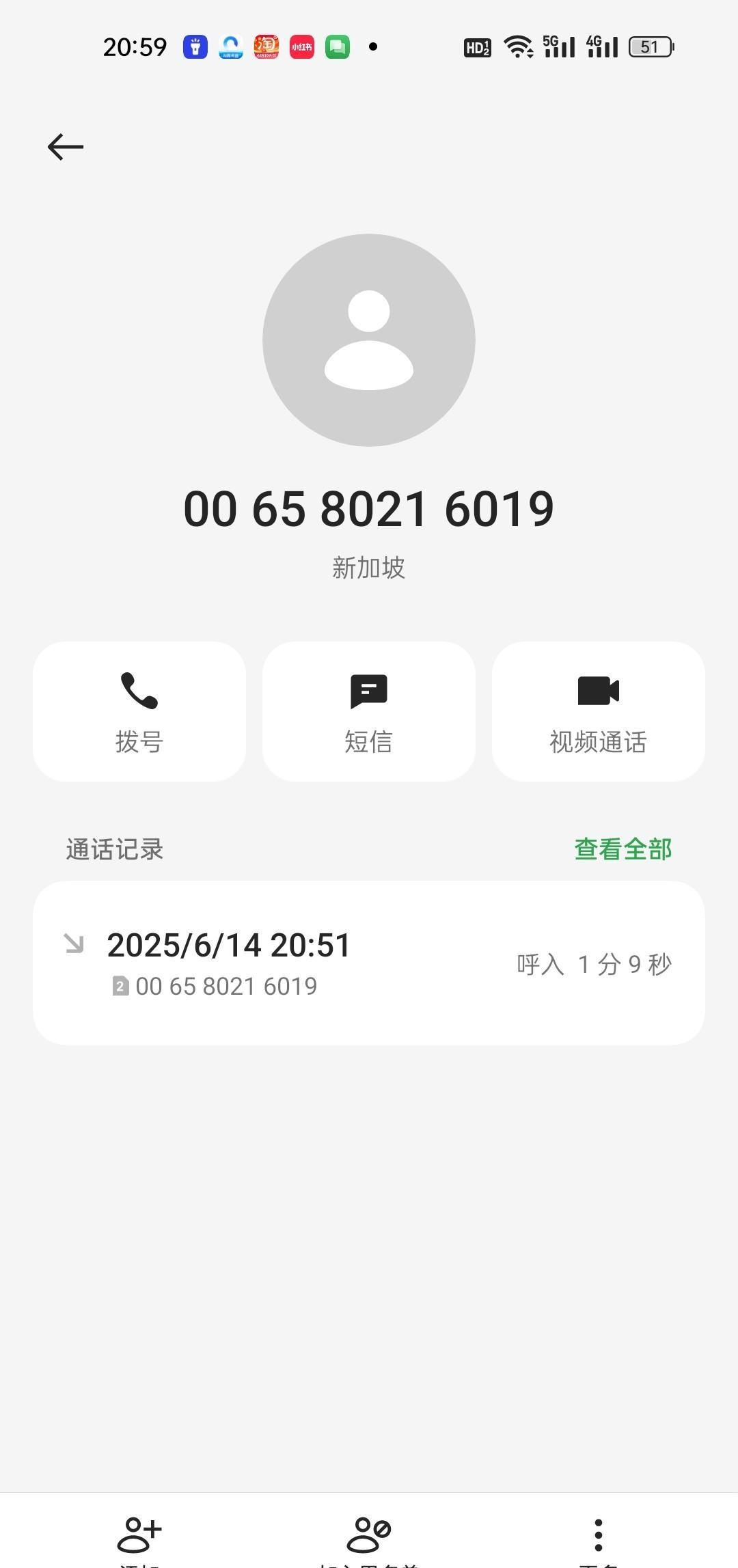Dial the number with the 拨号 button
Image resolution: width=738 pixels, height=1568 pixels.
(139, 711)
